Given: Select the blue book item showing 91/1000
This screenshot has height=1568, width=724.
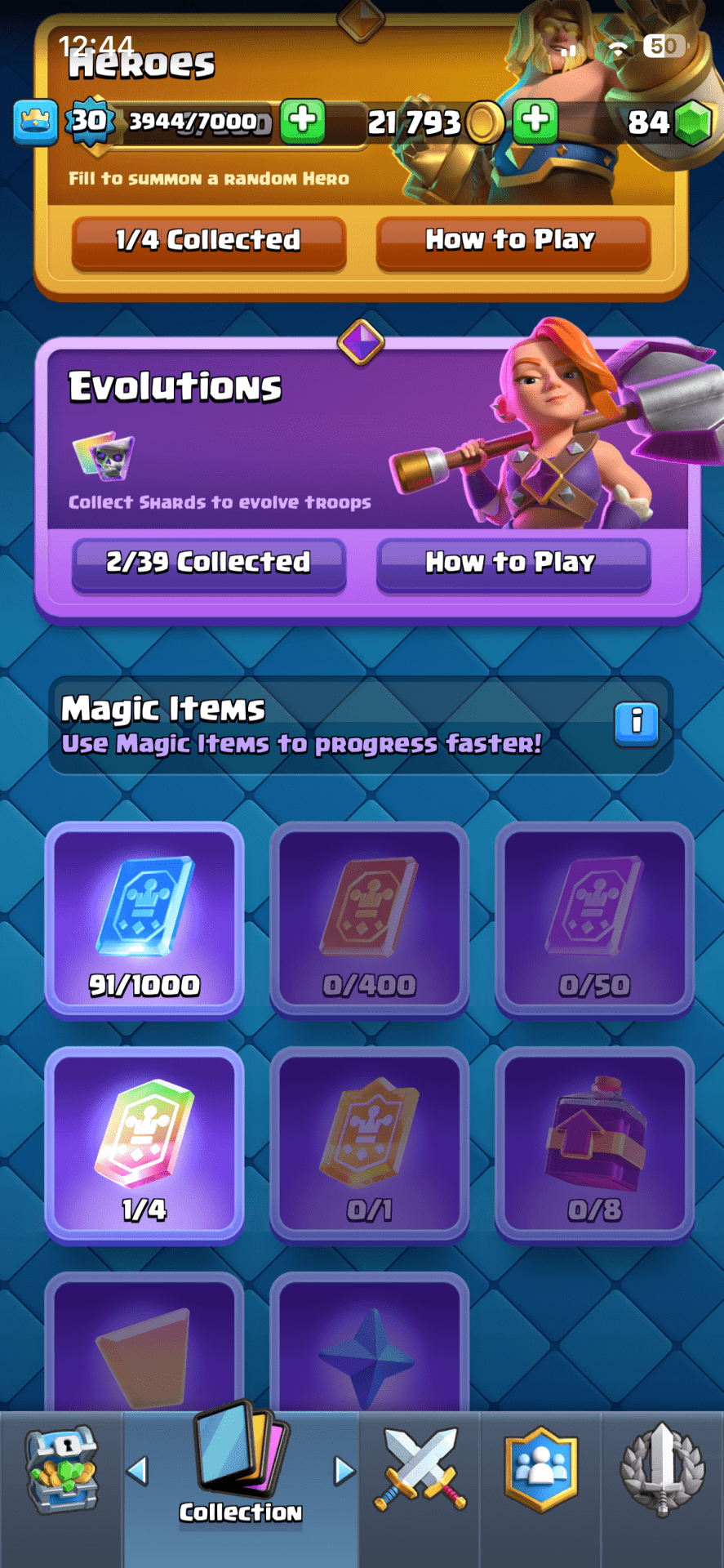Looking at the screenshot, I should [144, 919].
